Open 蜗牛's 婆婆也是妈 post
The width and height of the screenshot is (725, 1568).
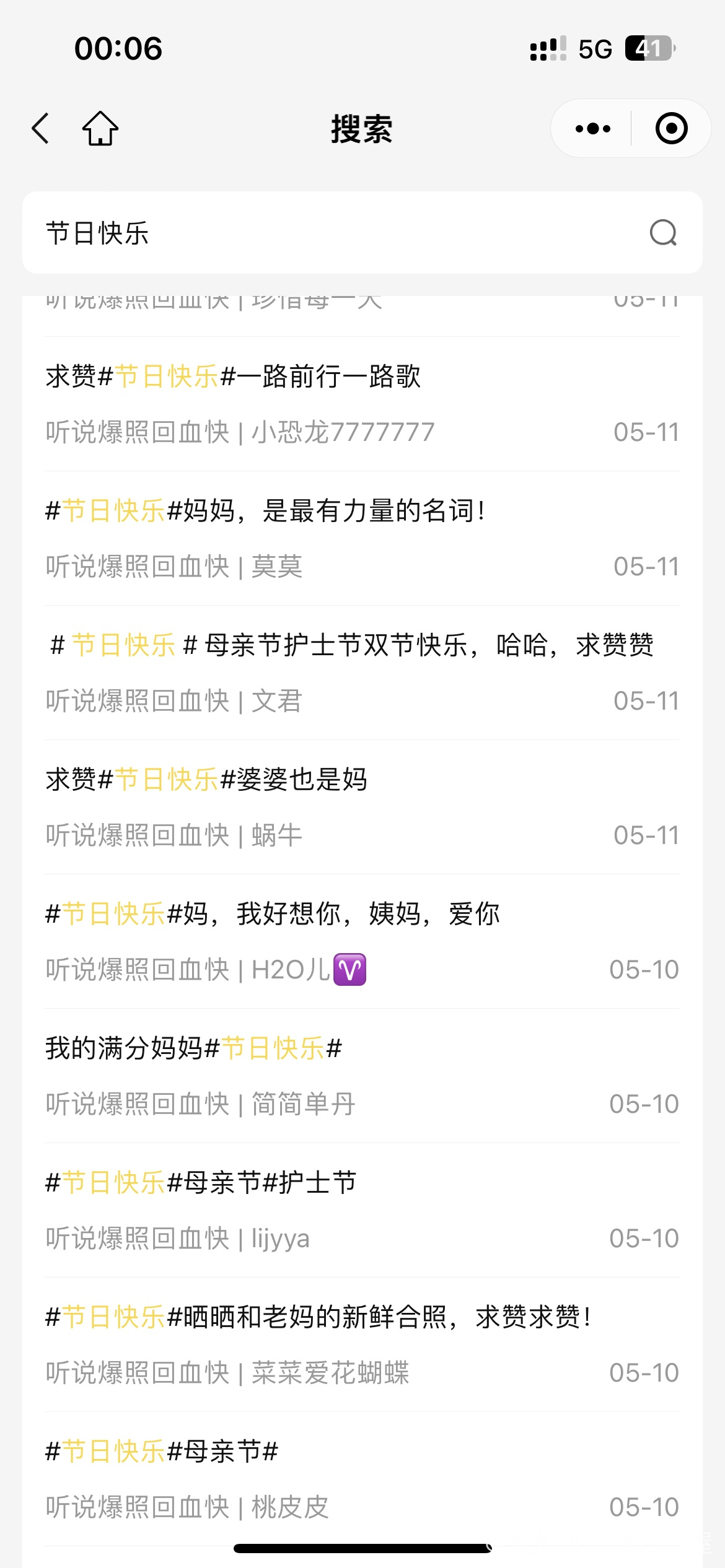click(x=362, y=807)
